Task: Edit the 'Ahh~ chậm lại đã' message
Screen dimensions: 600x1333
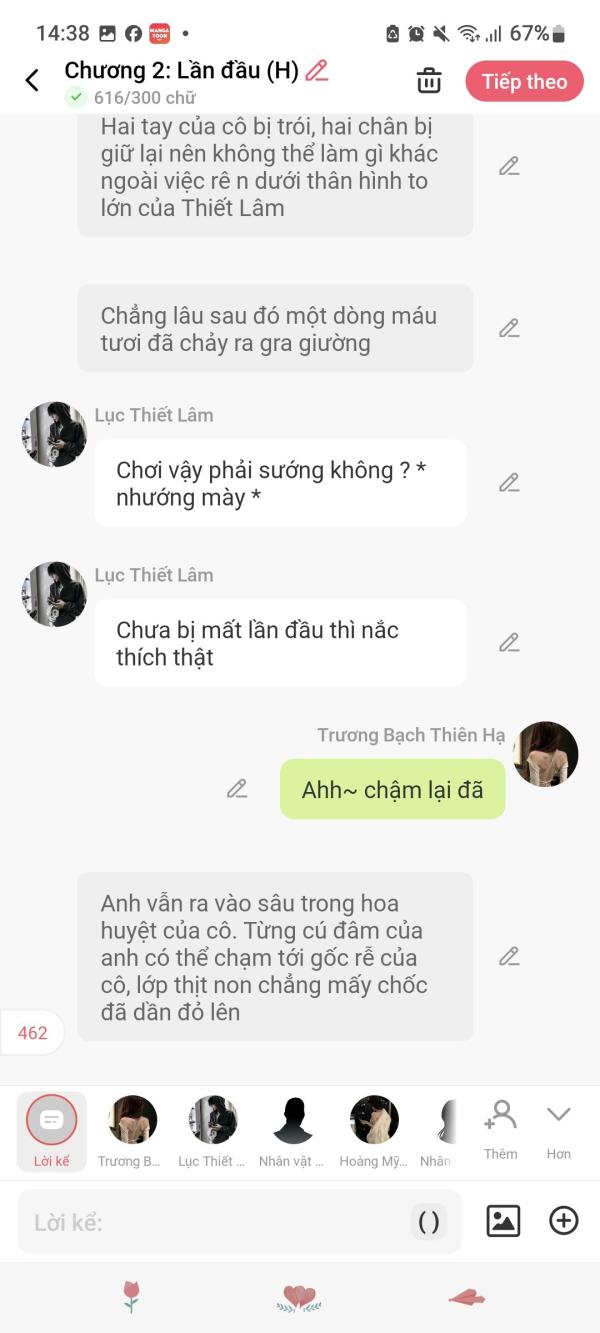Action: [237, 789]
